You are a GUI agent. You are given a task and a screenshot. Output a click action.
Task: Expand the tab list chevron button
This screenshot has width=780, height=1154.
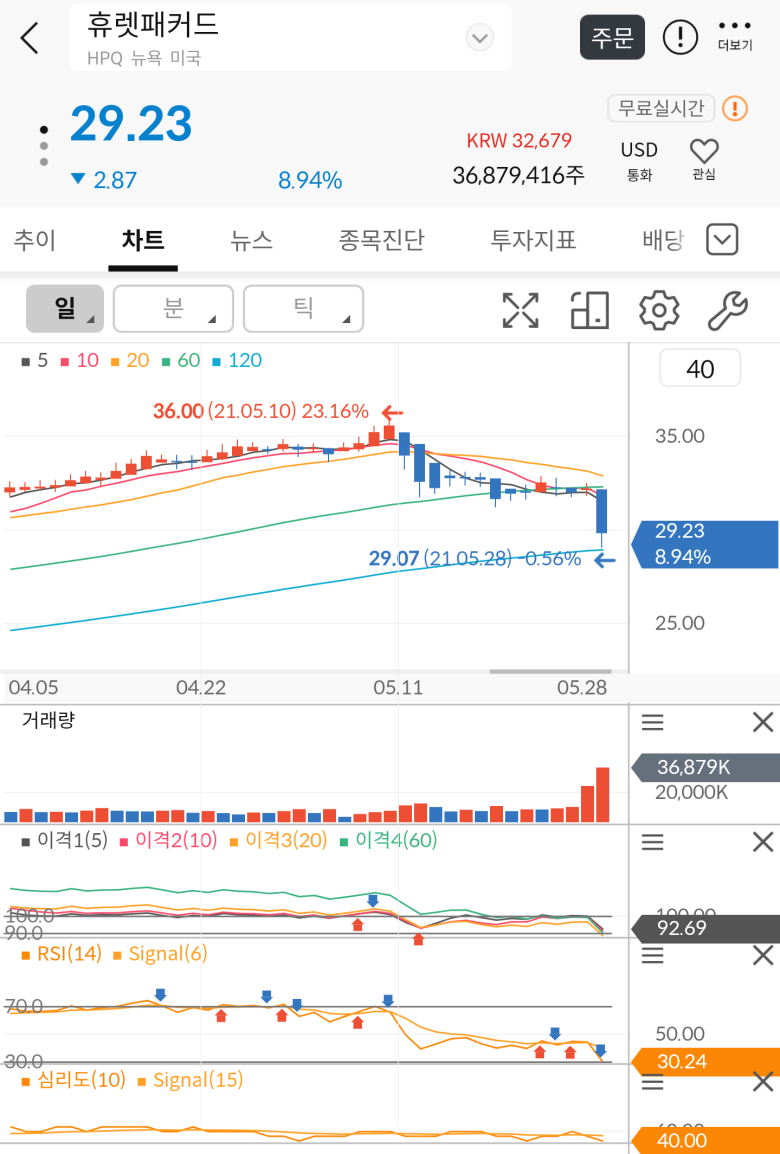click(722, 240)
